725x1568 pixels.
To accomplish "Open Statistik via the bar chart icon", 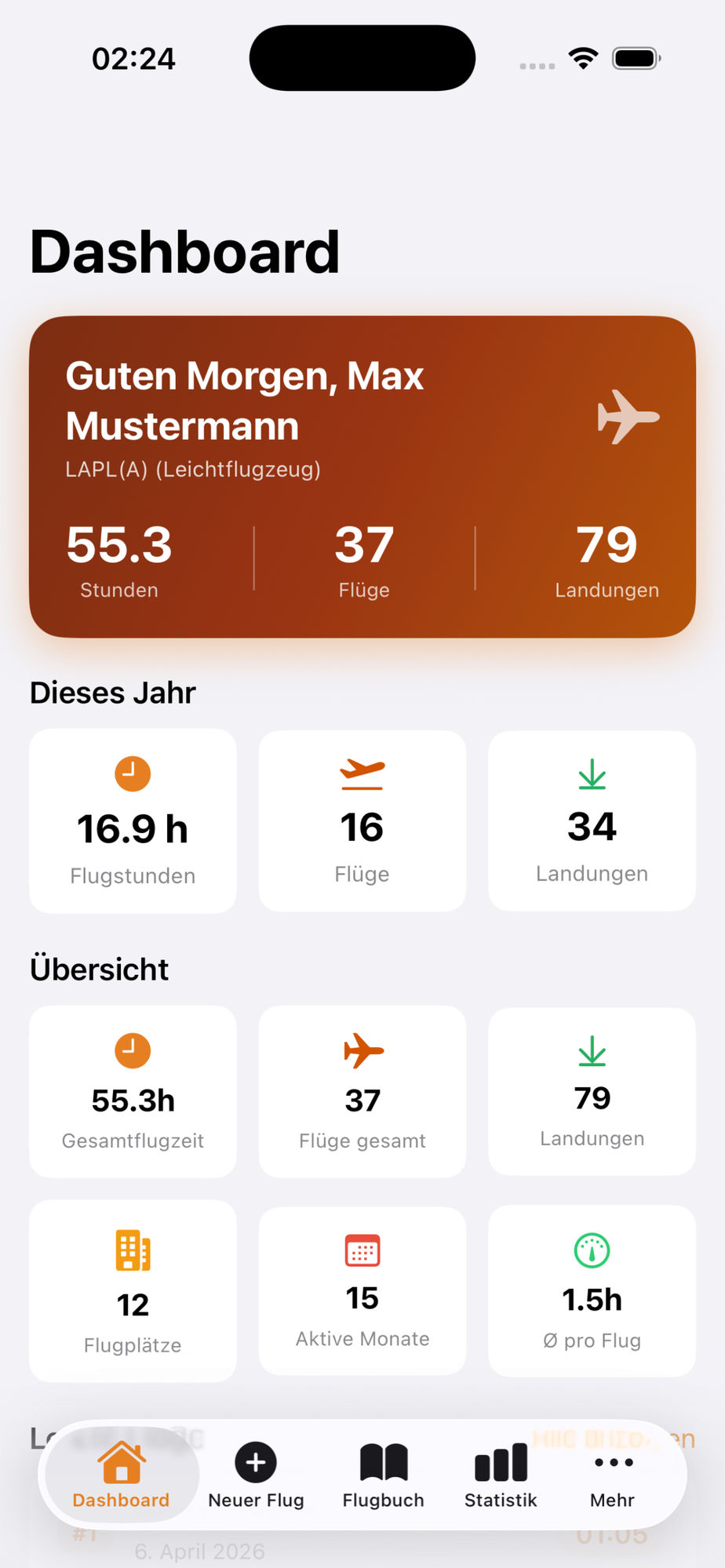I will [500, 1461].
